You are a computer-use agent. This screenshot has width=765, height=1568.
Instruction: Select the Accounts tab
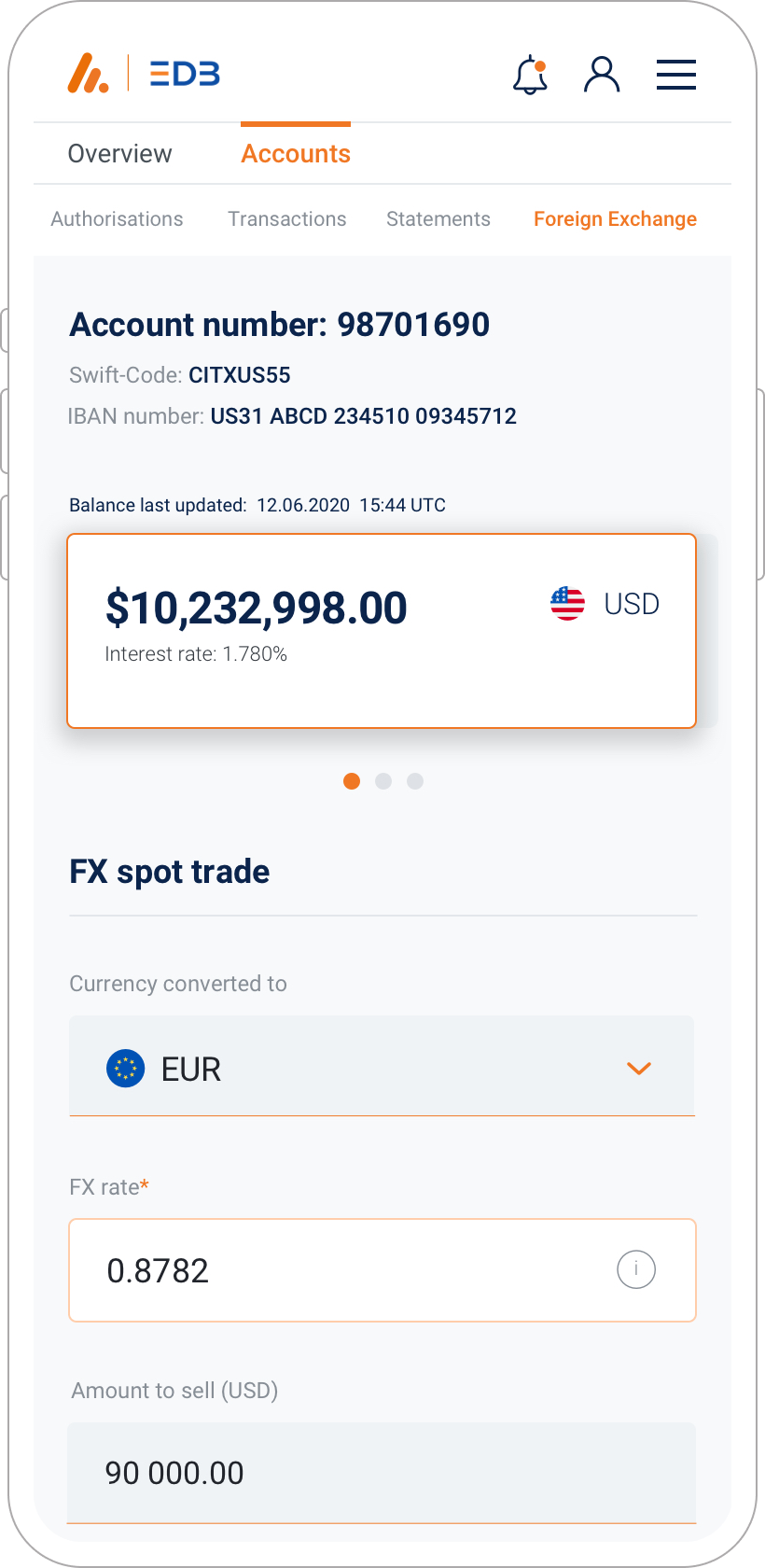click(296, 154)
